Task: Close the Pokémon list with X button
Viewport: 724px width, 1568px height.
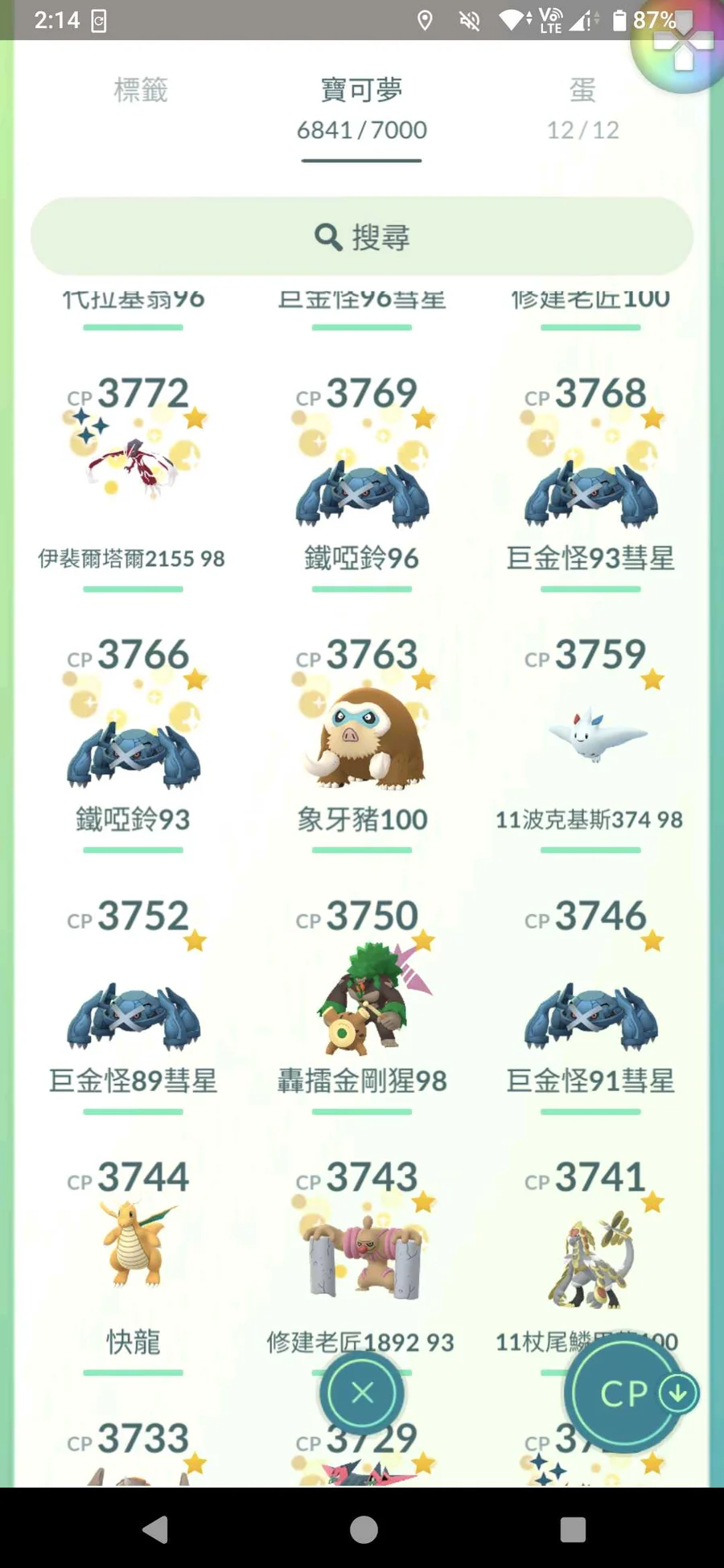Action: pos(362,1393)
